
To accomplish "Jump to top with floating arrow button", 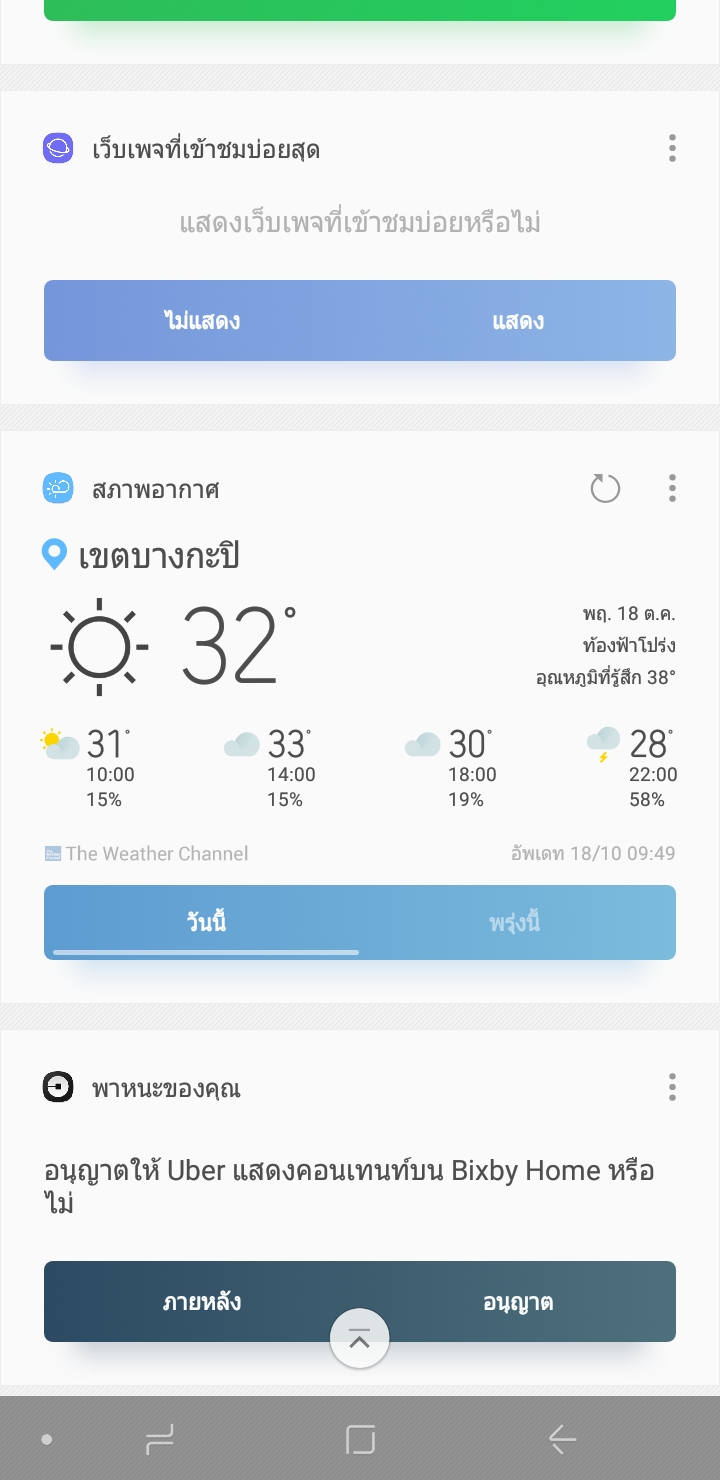I will pos(360,1338).
